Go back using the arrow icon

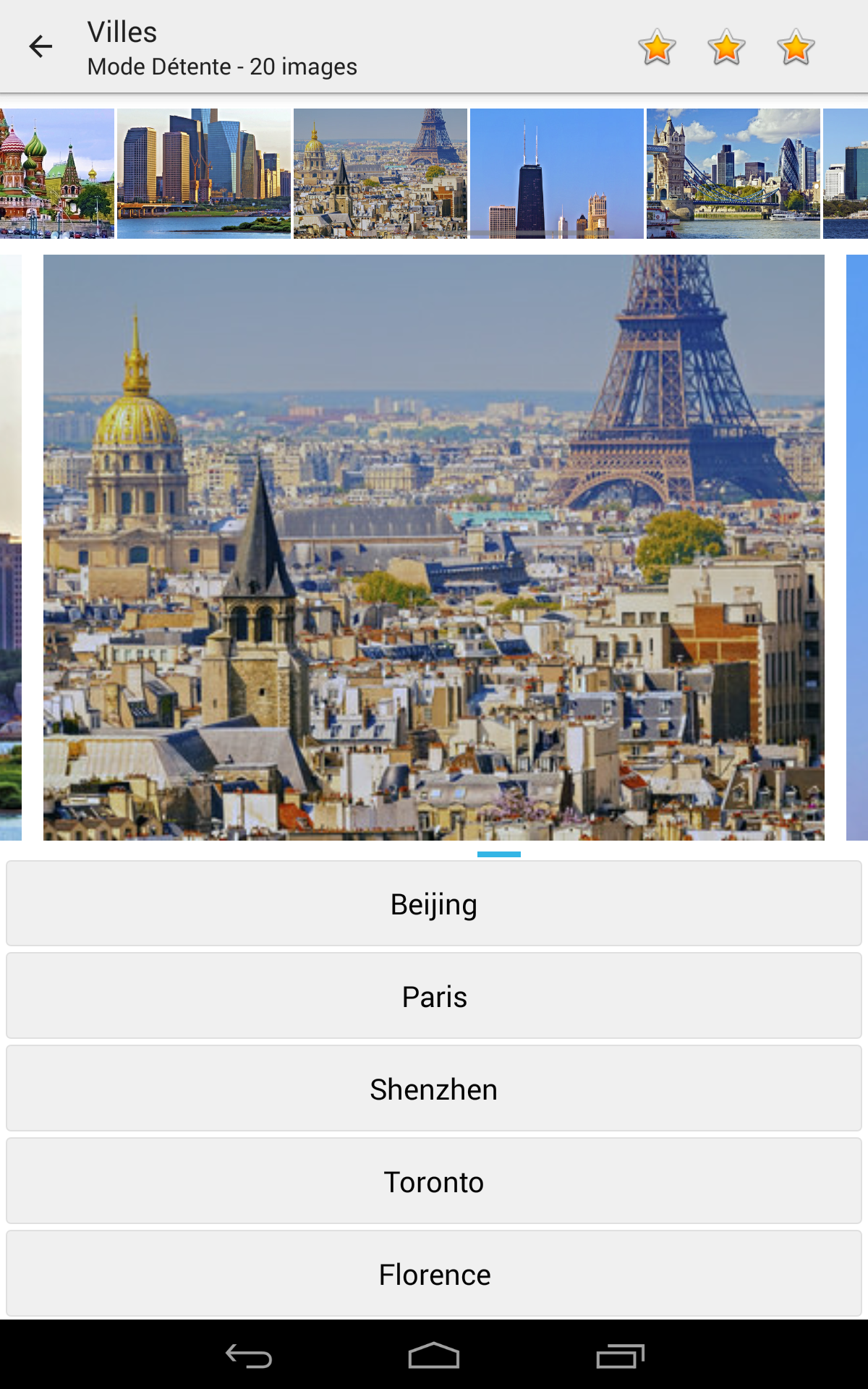[x=41, y=47]
